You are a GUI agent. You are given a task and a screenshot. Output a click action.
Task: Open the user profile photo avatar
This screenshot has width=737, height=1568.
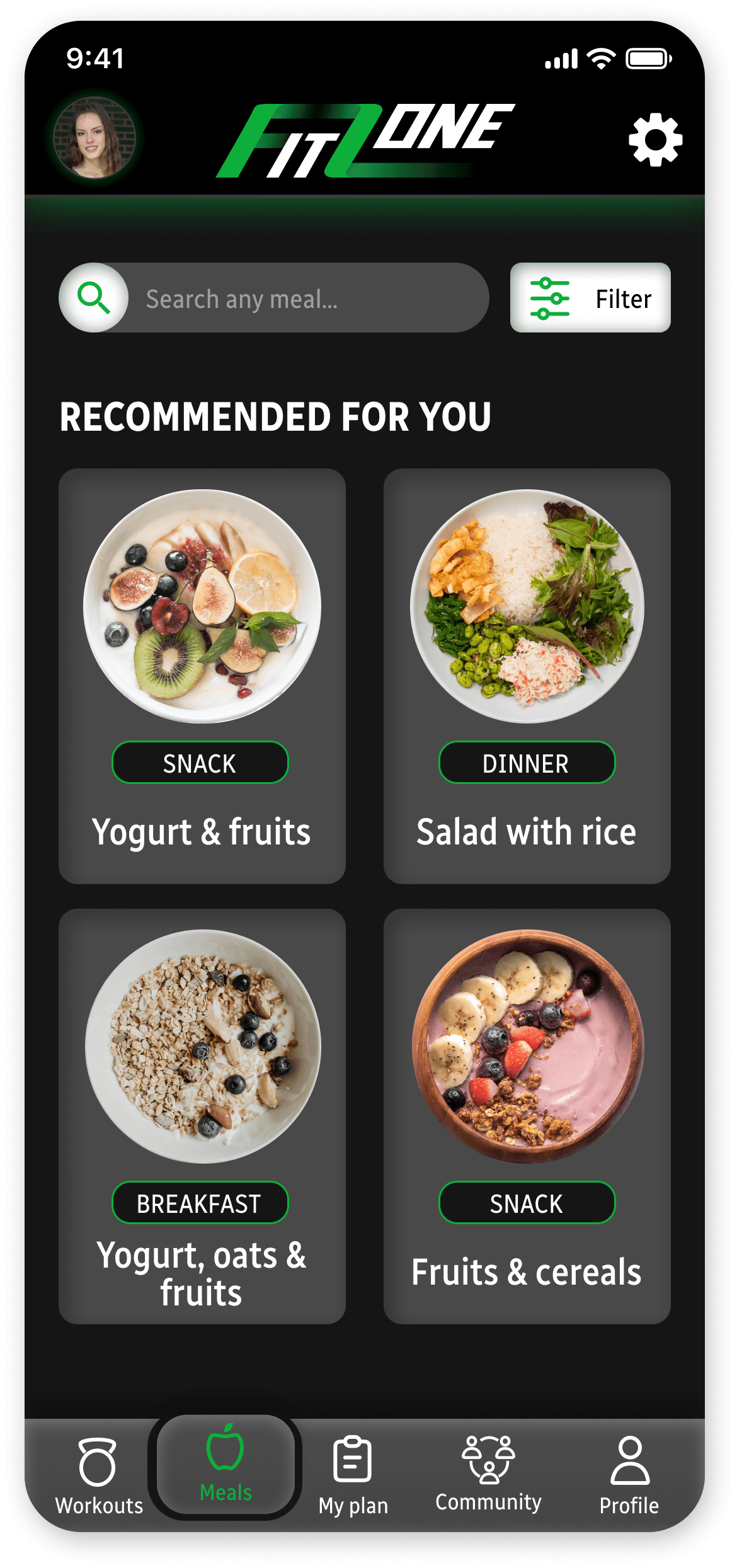pos(94,137)
